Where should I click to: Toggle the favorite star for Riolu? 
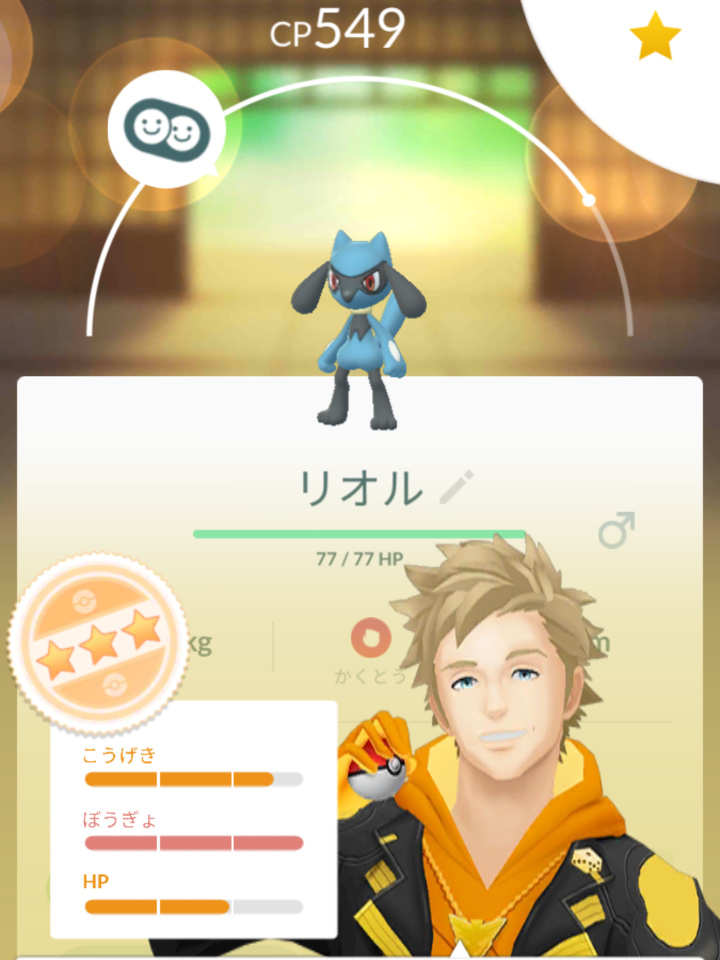(655, 39)
